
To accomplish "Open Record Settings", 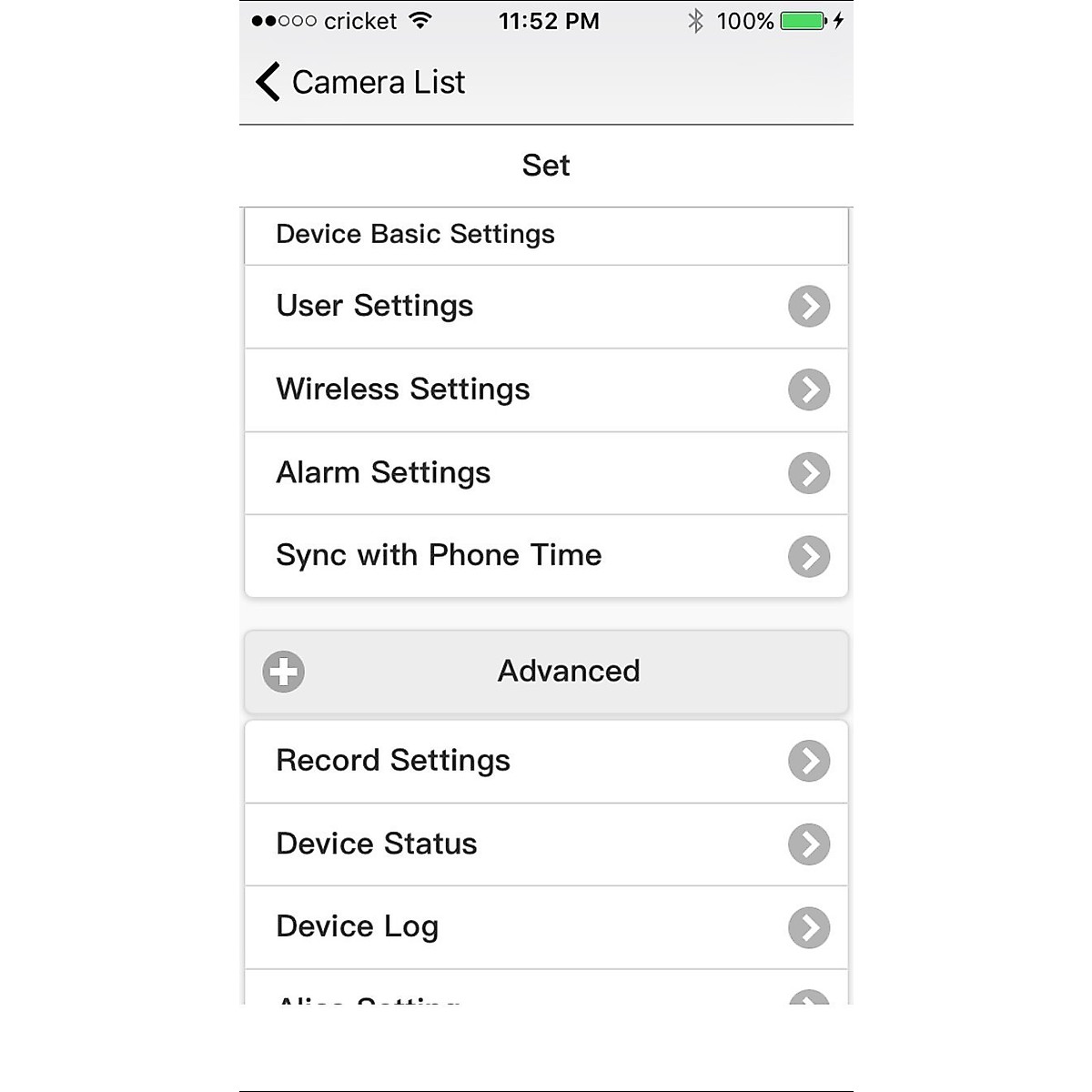I will 546,761.
